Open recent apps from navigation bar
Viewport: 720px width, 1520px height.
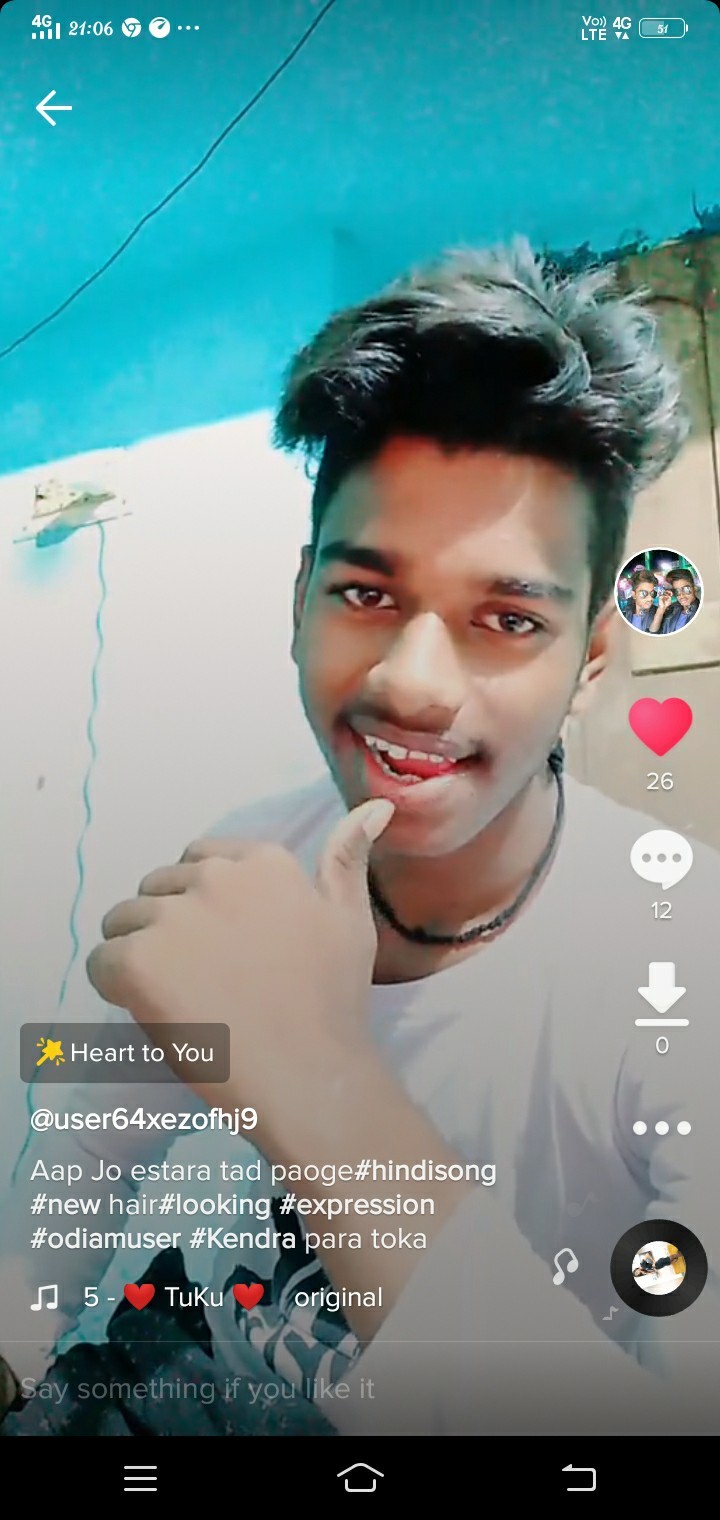point(140,1478)
